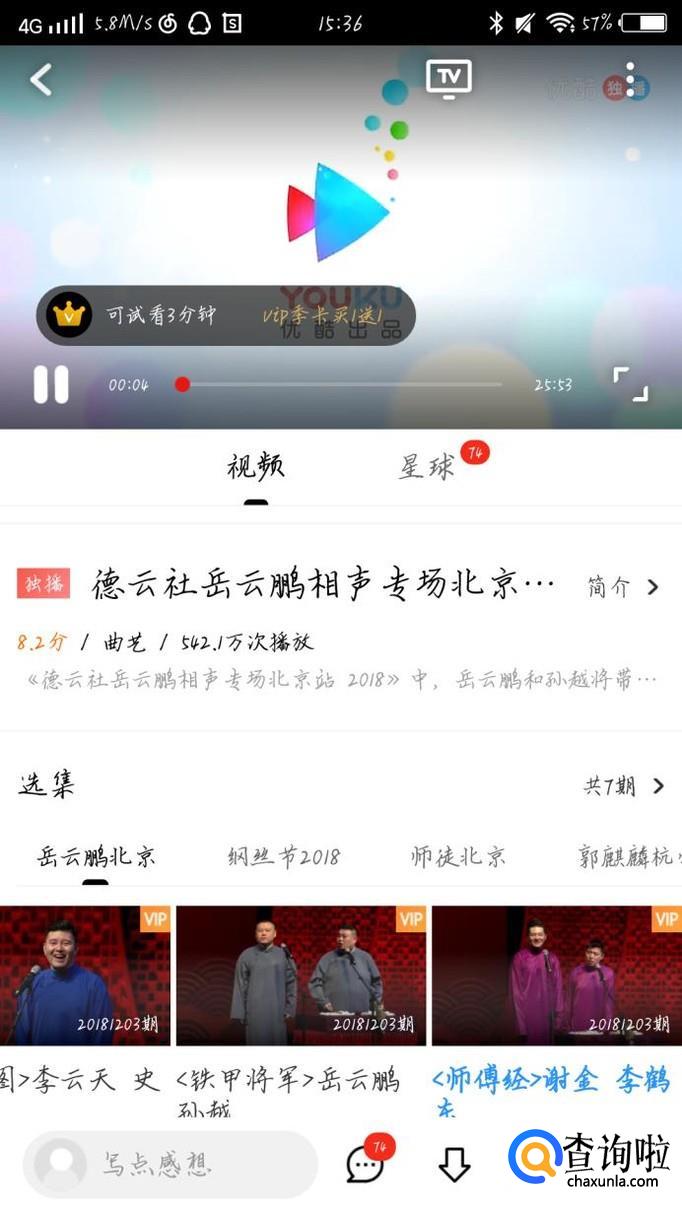This screenshot has height=1212, width=682.
Task: Switch to the 星球 tab
Action: pos(427,466)
